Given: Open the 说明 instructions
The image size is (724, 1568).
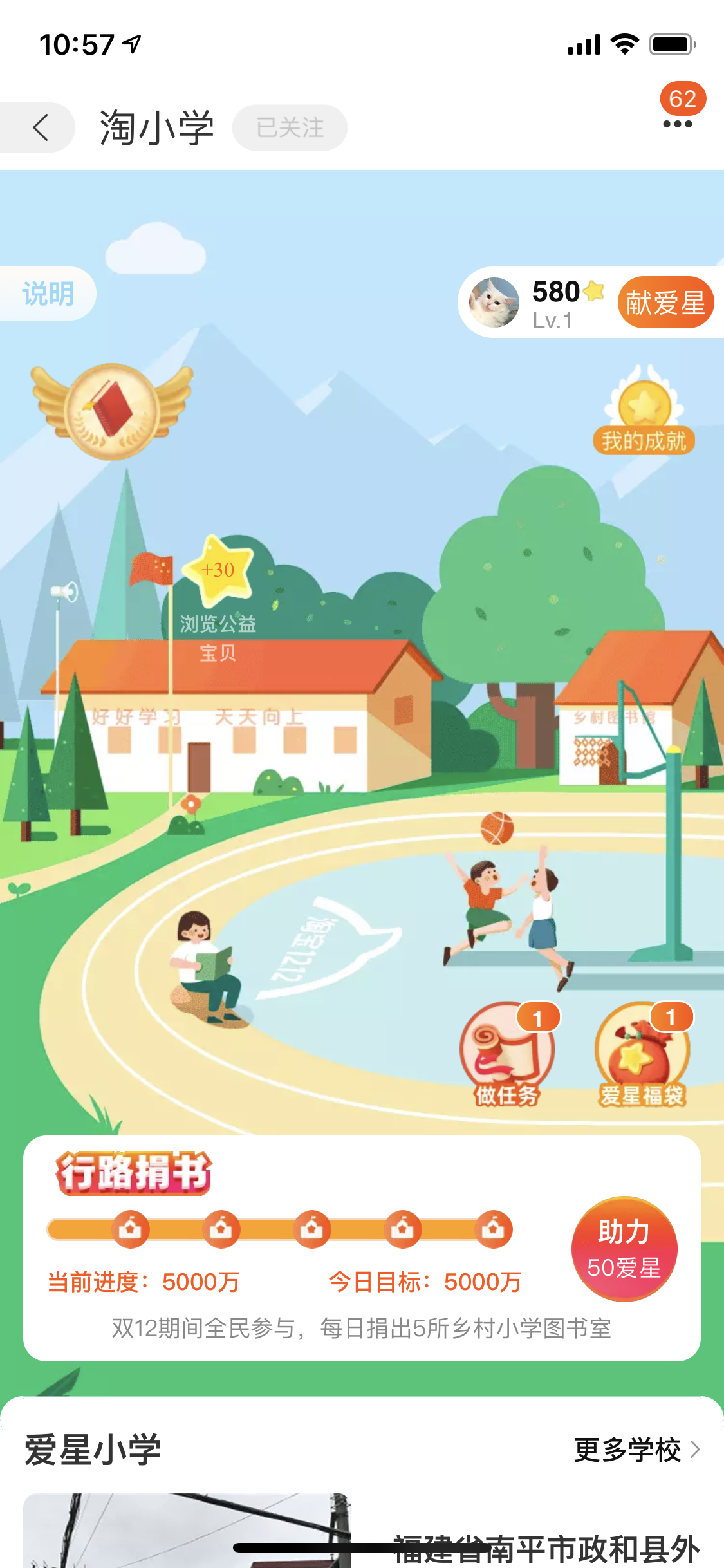Looking at the screenshot, I should [x=48, y=294].
